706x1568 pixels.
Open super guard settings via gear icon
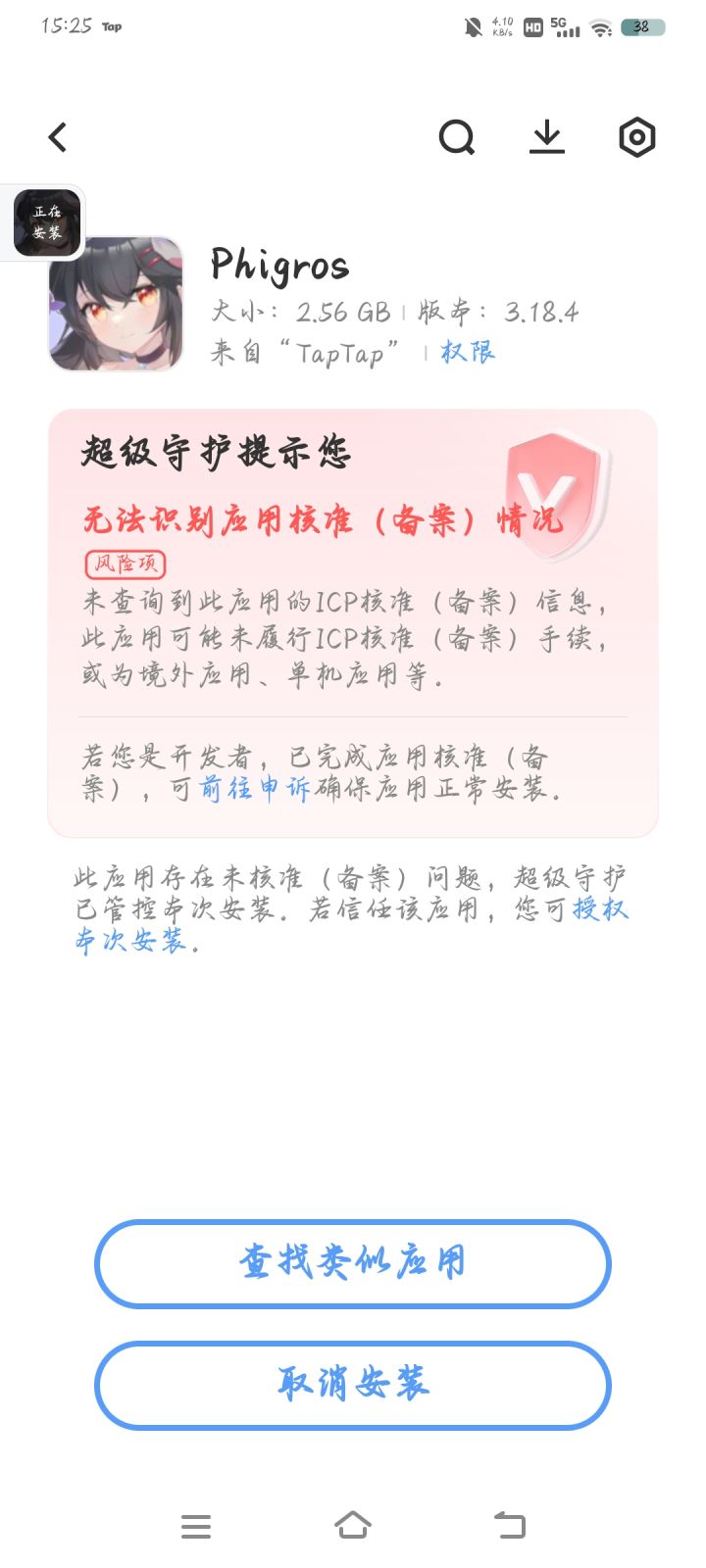635,137
